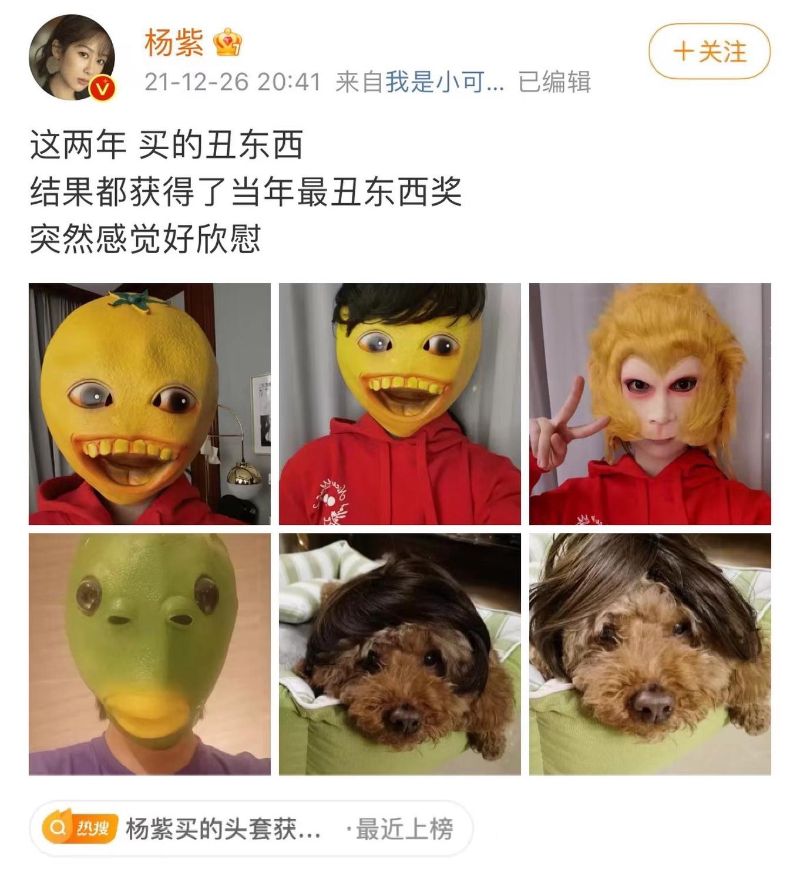
Task: Open 杨紫's profile avatar
Action: pos(75,58)
